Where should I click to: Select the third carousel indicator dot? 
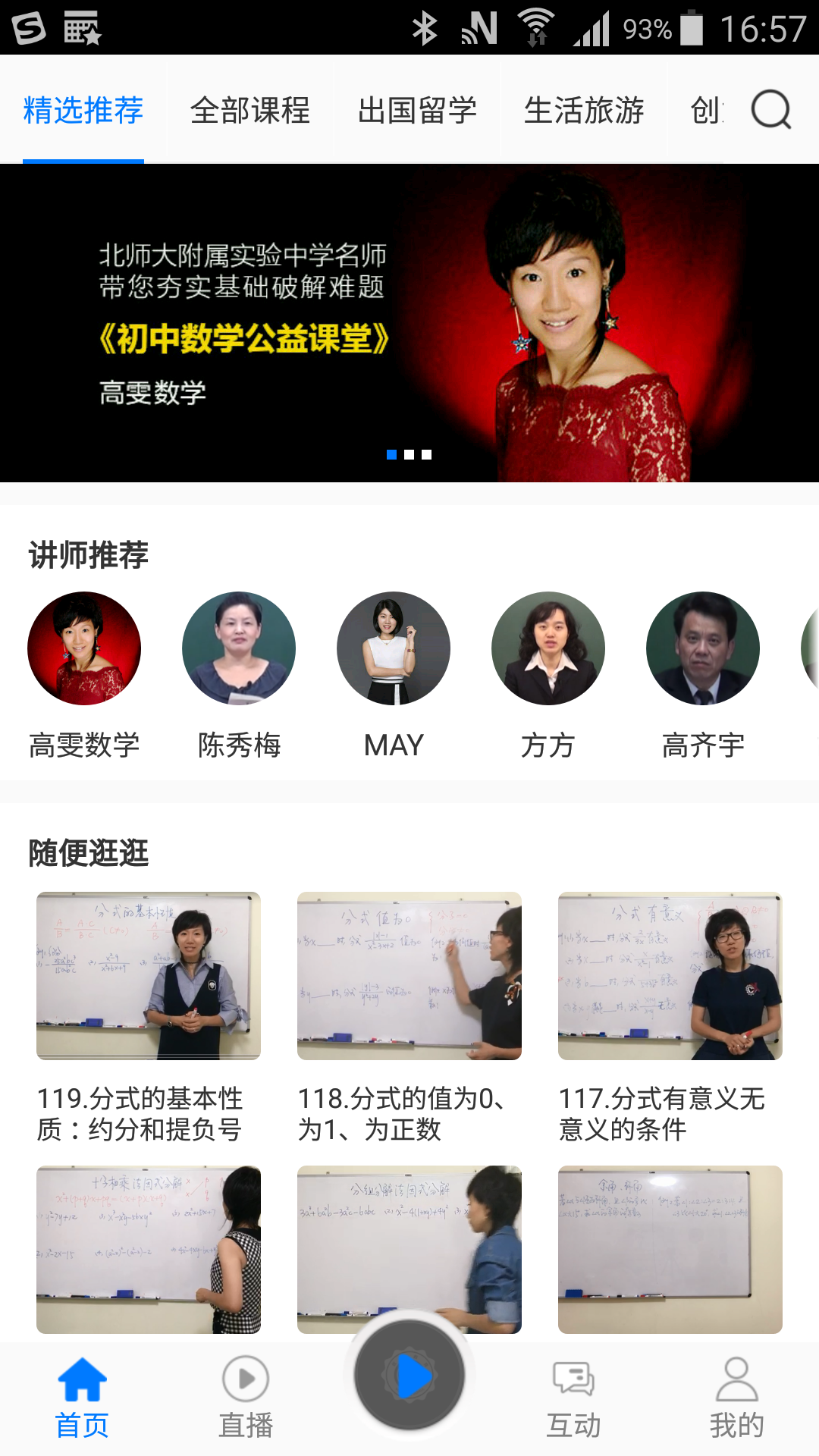(428, 453)
